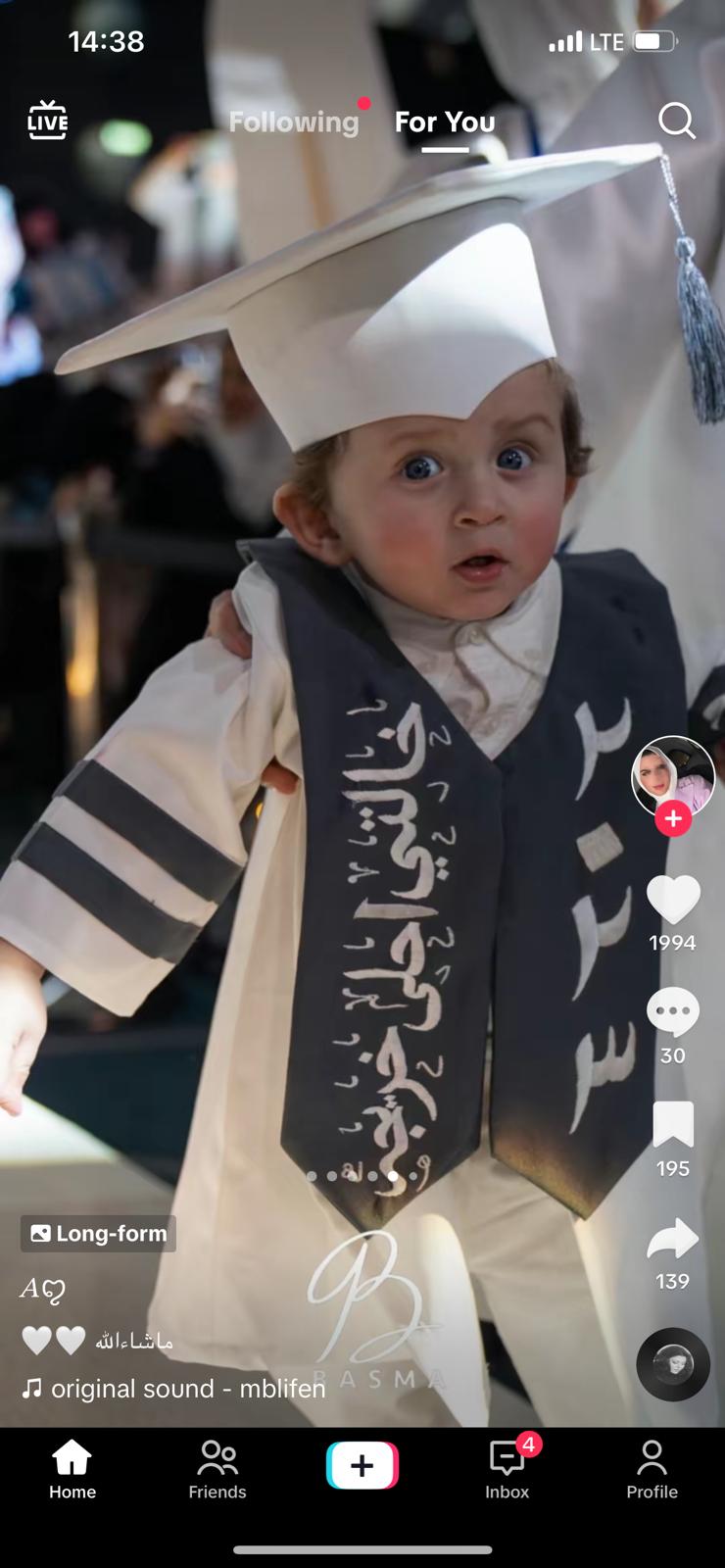
Task: Share this post with the arrow
Action: [x=673, y=1239]
